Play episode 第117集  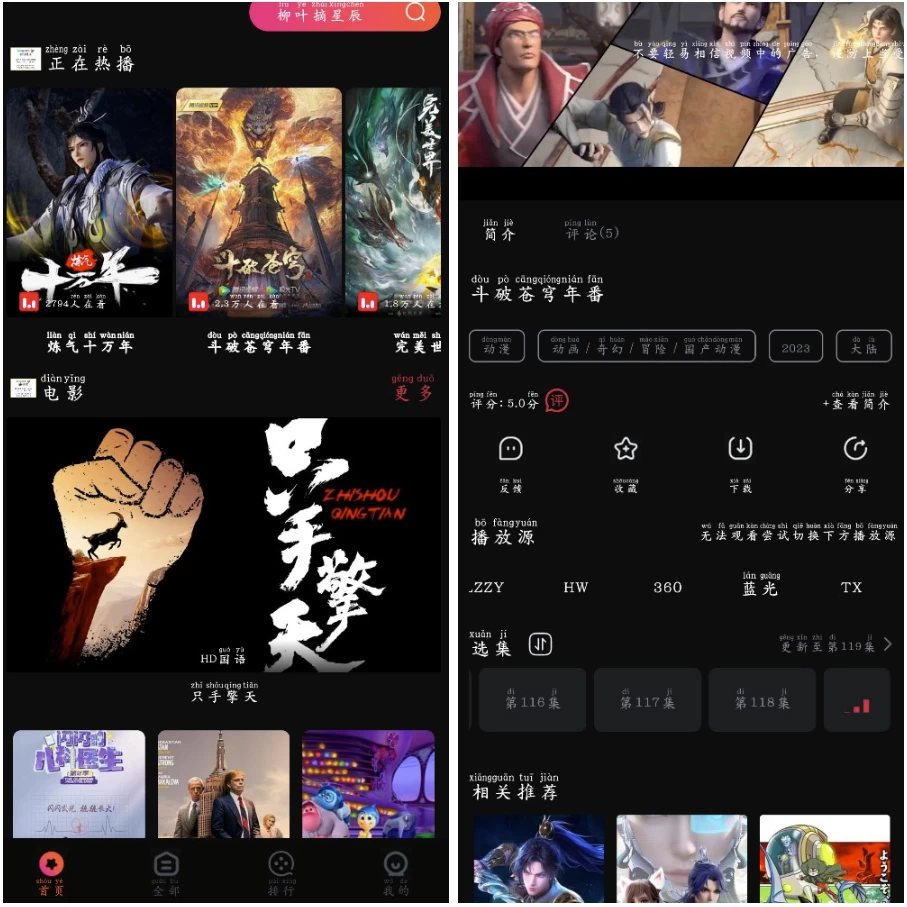[647, 701]
